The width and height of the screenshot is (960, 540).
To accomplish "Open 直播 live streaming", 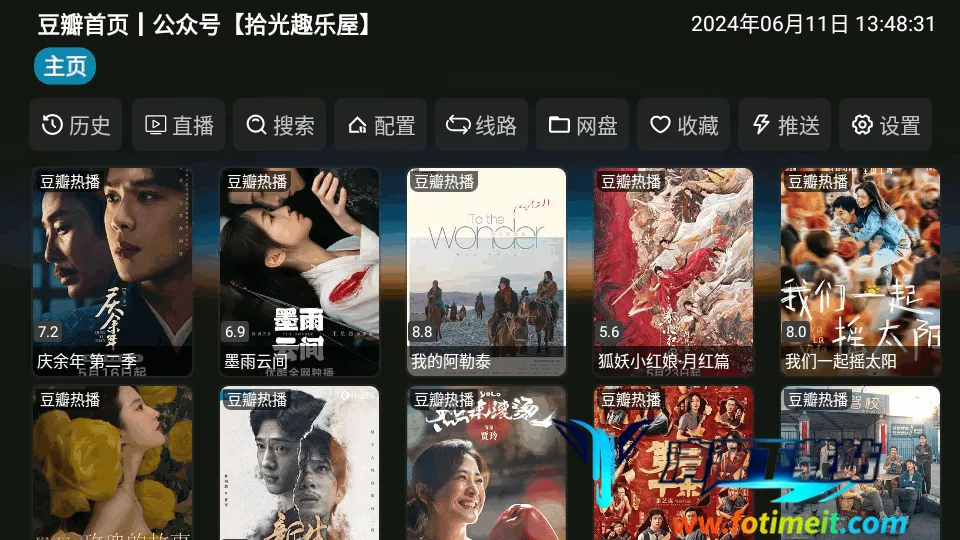I will tap(179, 125).
